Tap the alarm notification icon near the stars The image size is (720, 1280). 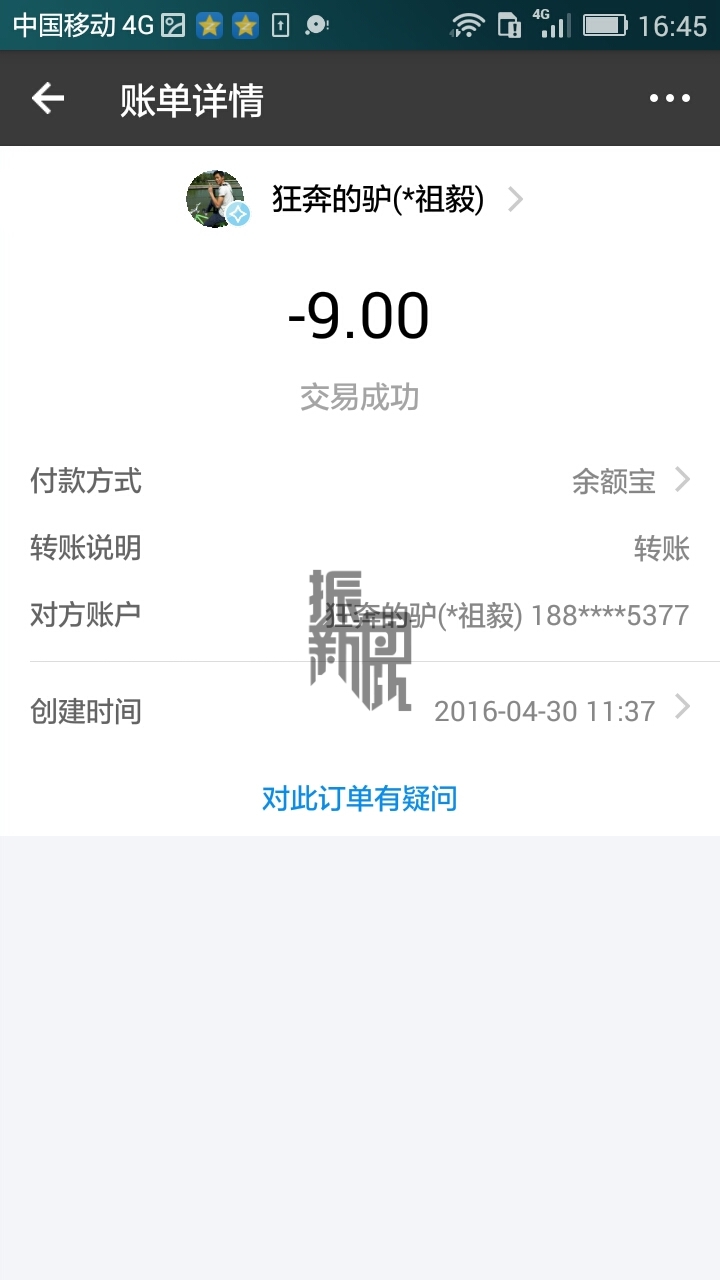pos(315,23)
